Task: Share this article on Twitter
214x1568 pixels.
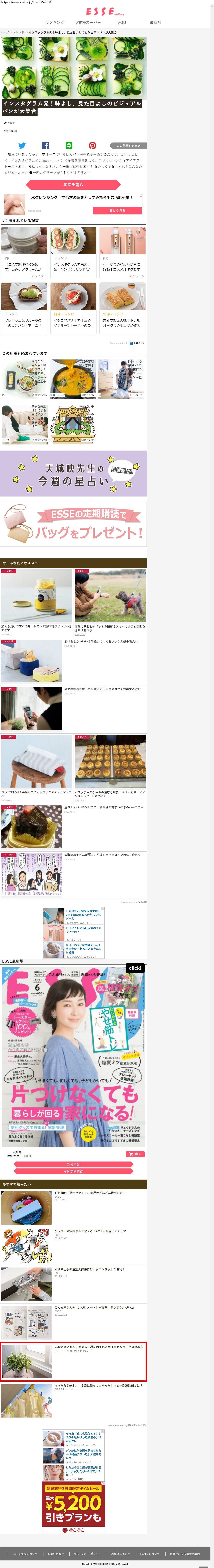Action: click(22, 145)
